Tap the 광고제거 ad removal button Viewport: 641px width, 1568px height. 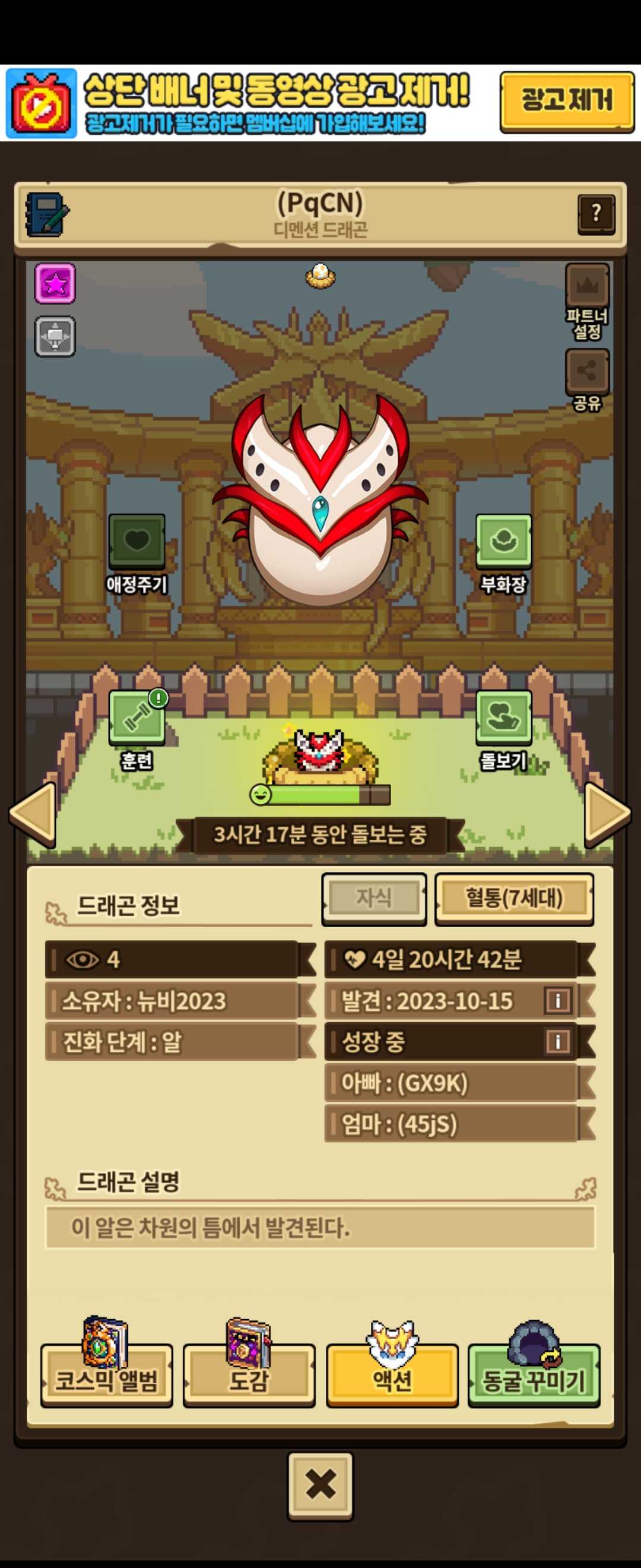566,102
